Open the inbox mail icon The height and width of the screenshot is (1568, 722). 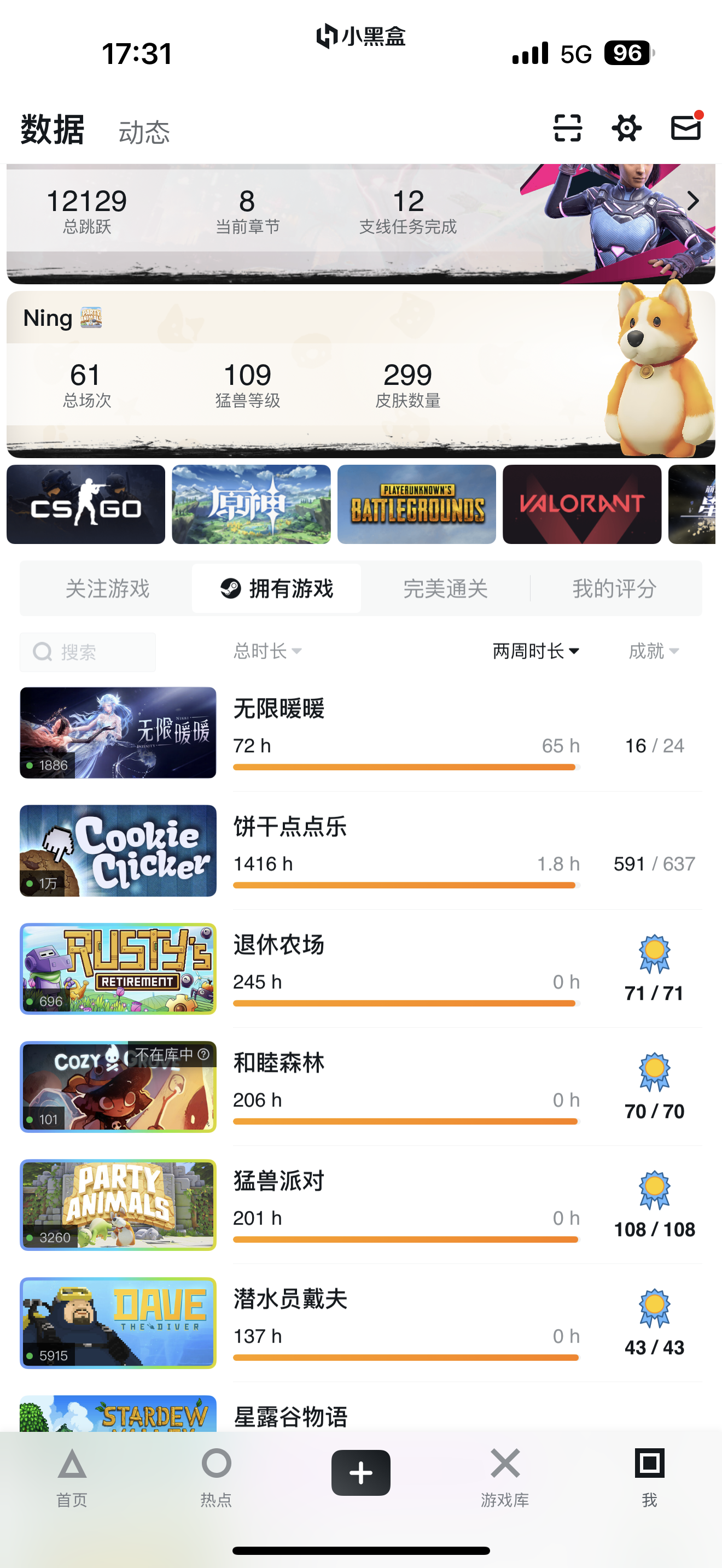click(x=686, y=127)
